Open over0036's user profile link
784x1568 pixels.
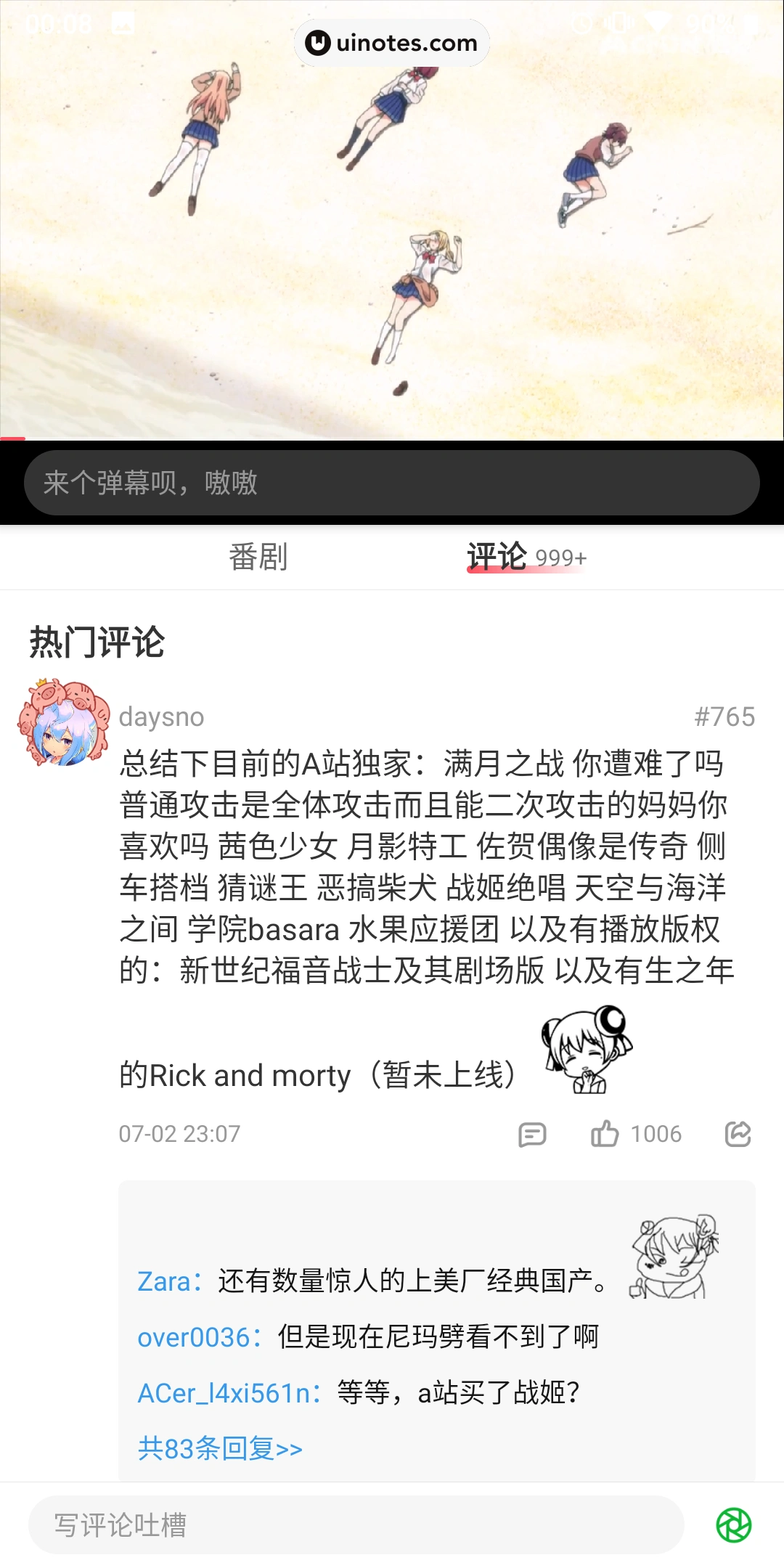pyautogui.click(x=194, y=1337)
